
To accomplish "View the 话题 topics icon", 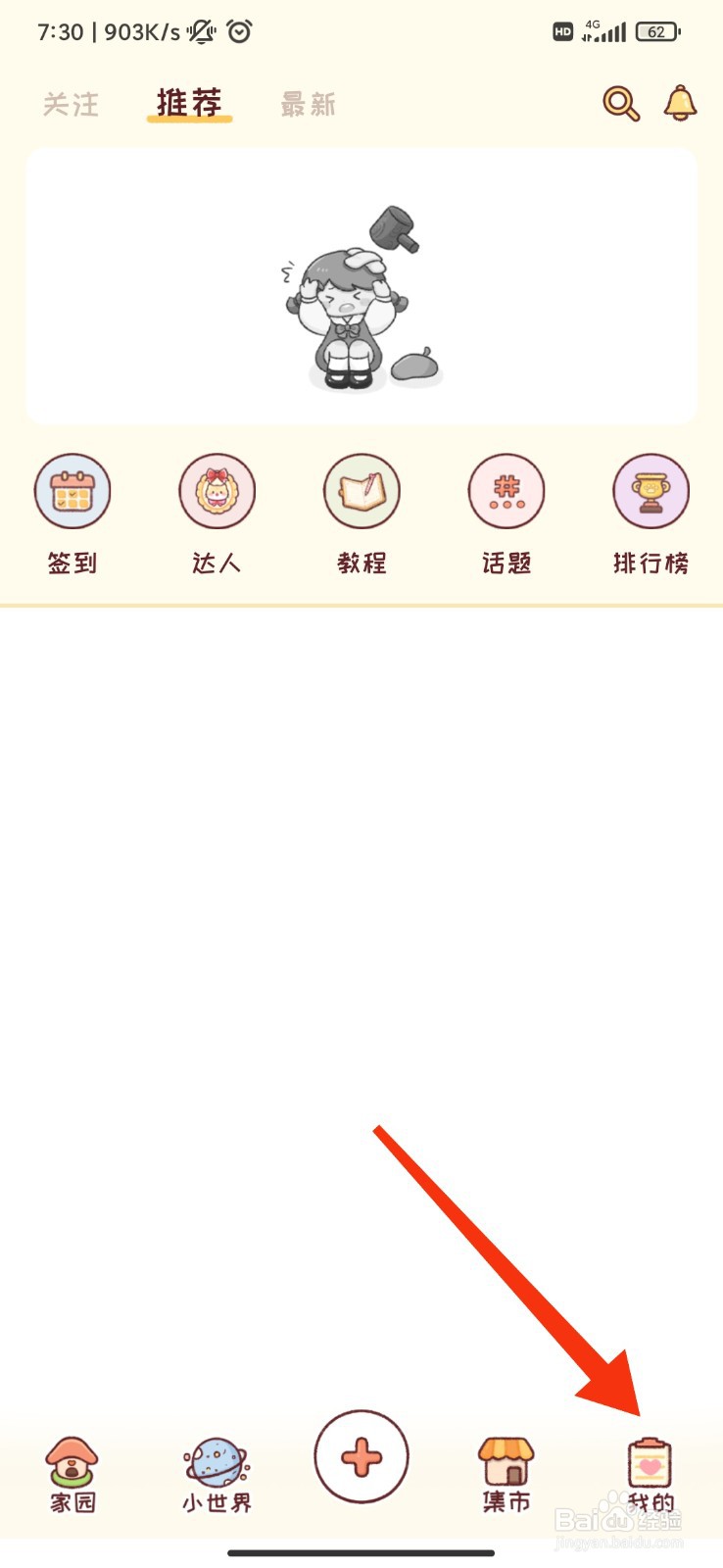I will click(x=506, y=492).
